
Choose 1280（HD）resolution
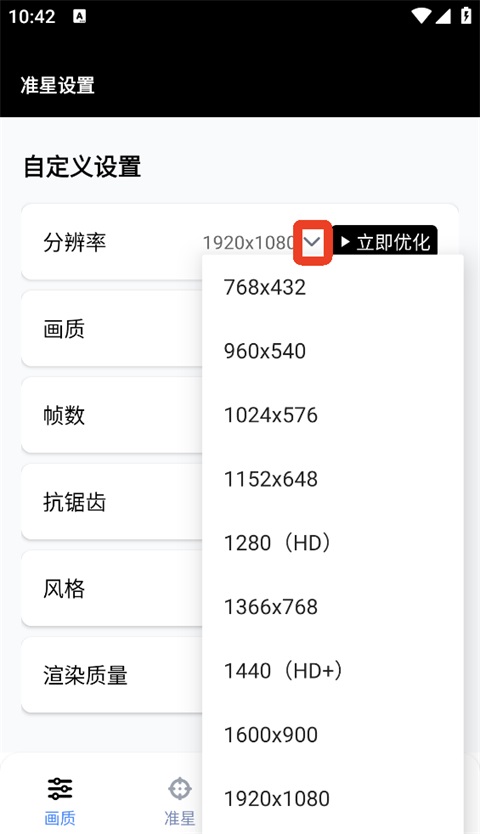click(333, 543)
